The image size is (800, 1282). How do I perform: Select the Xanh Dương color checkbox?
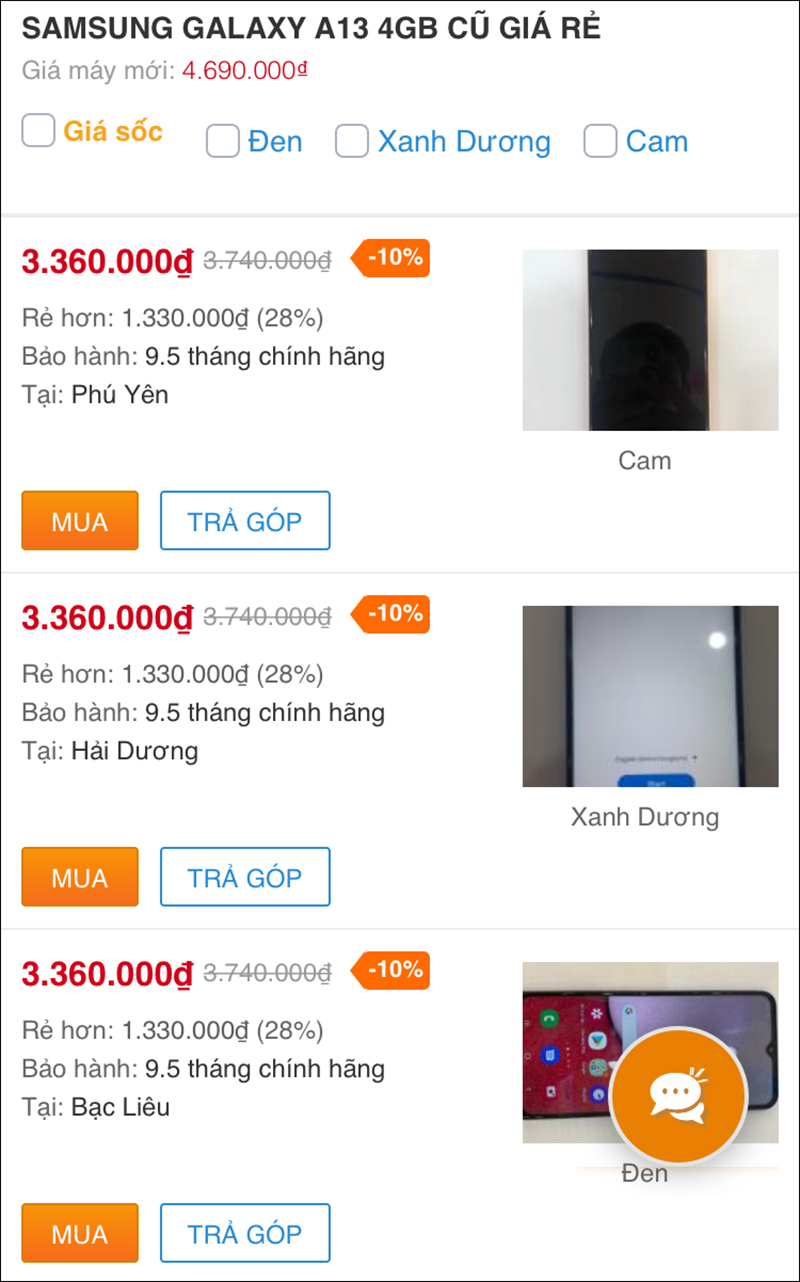tap(352, 142)
